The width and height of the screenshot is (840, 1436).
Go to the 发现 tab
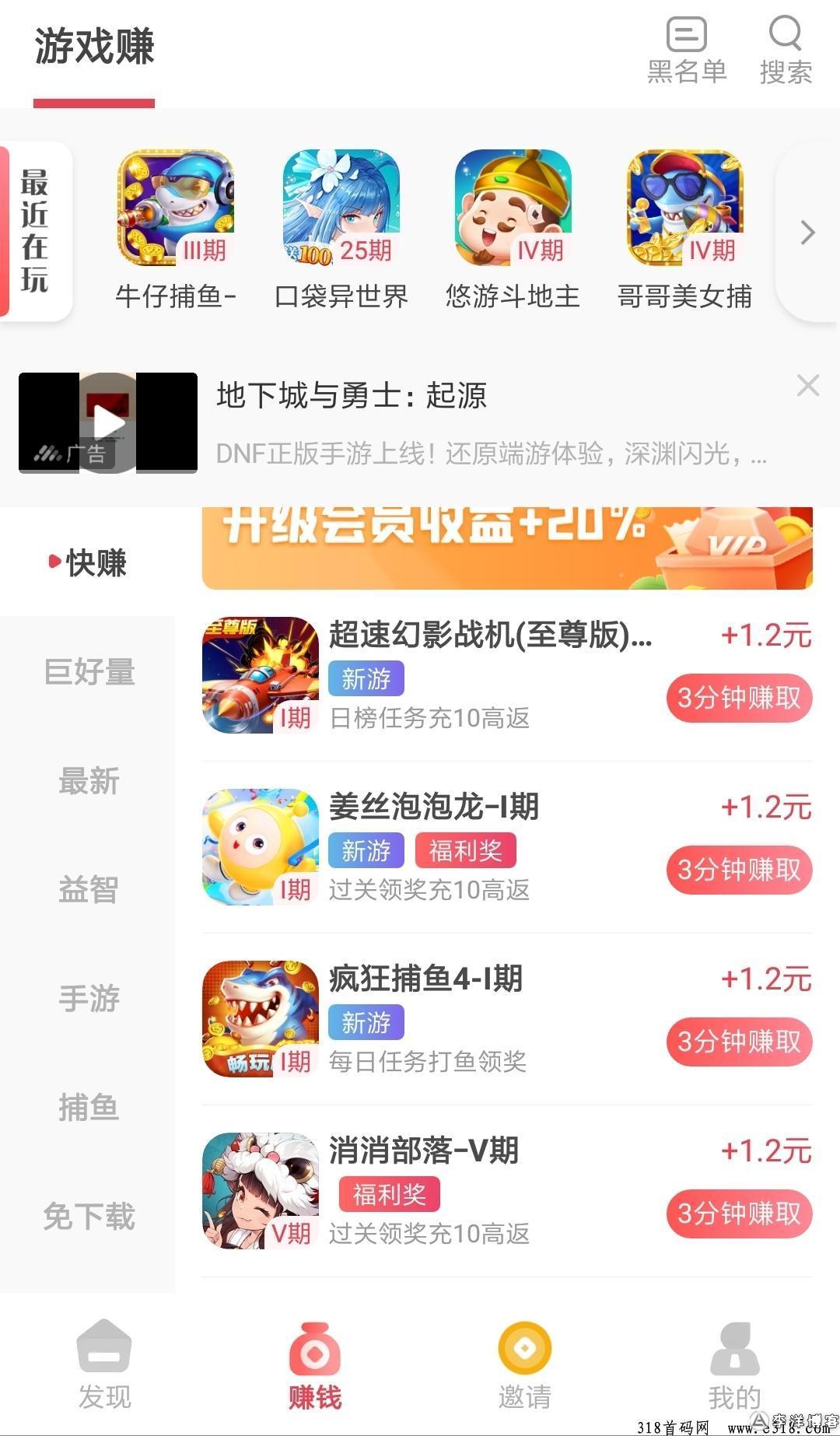click(104, 1365)
